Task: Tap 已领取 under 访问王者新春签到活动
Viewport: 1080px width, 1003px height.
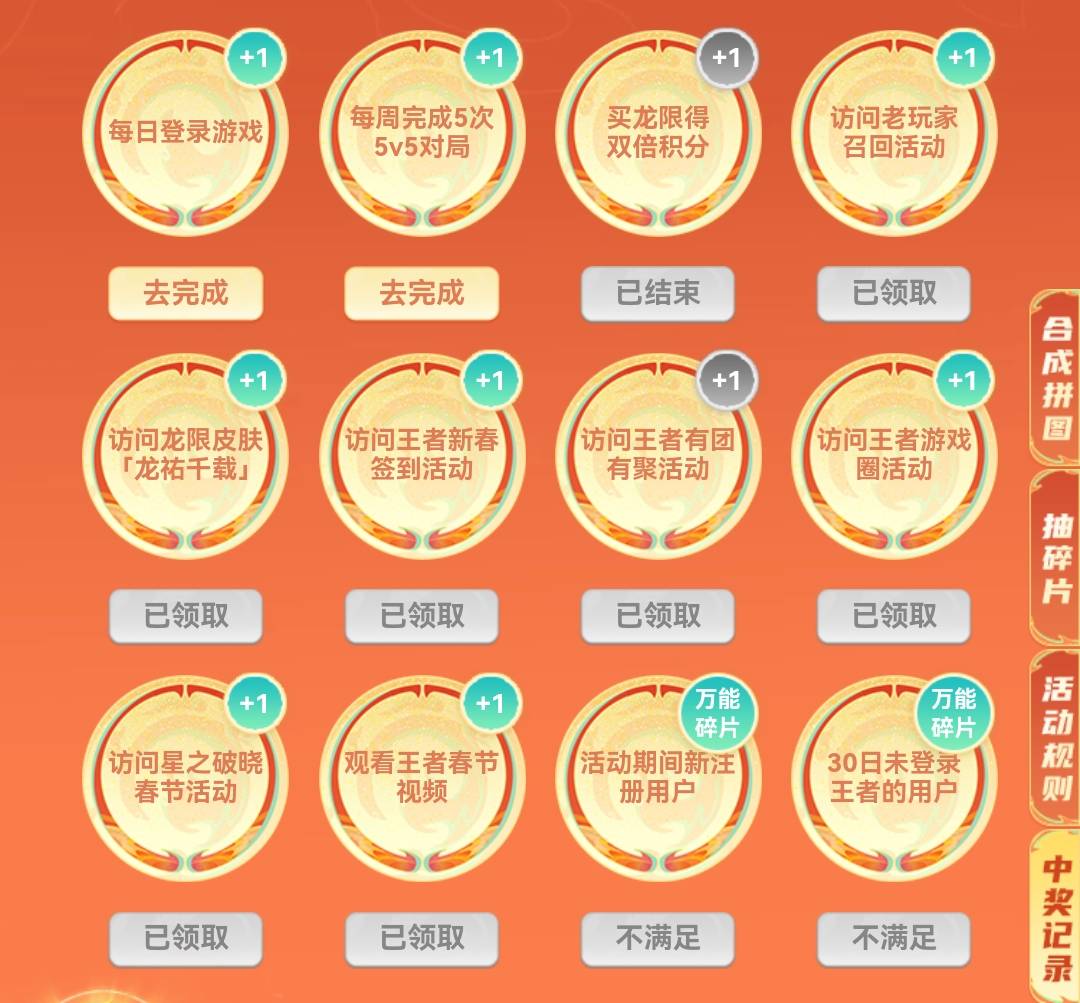Action: pyautogui.click(x=422, y=616)
